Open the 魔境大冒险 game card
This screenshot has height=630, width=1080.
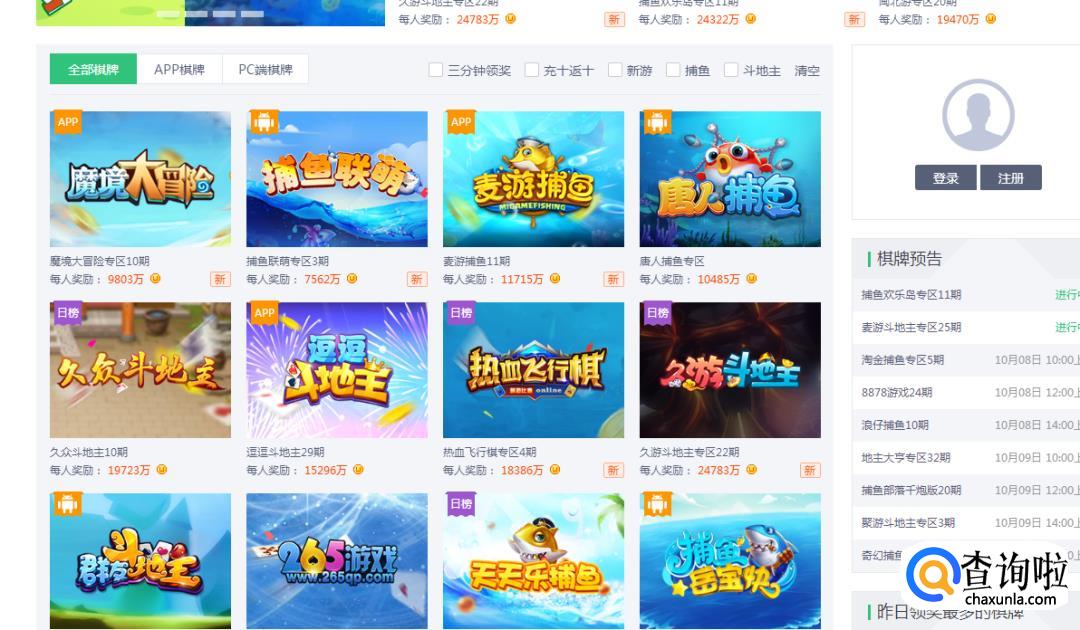[x=140, y=179]
